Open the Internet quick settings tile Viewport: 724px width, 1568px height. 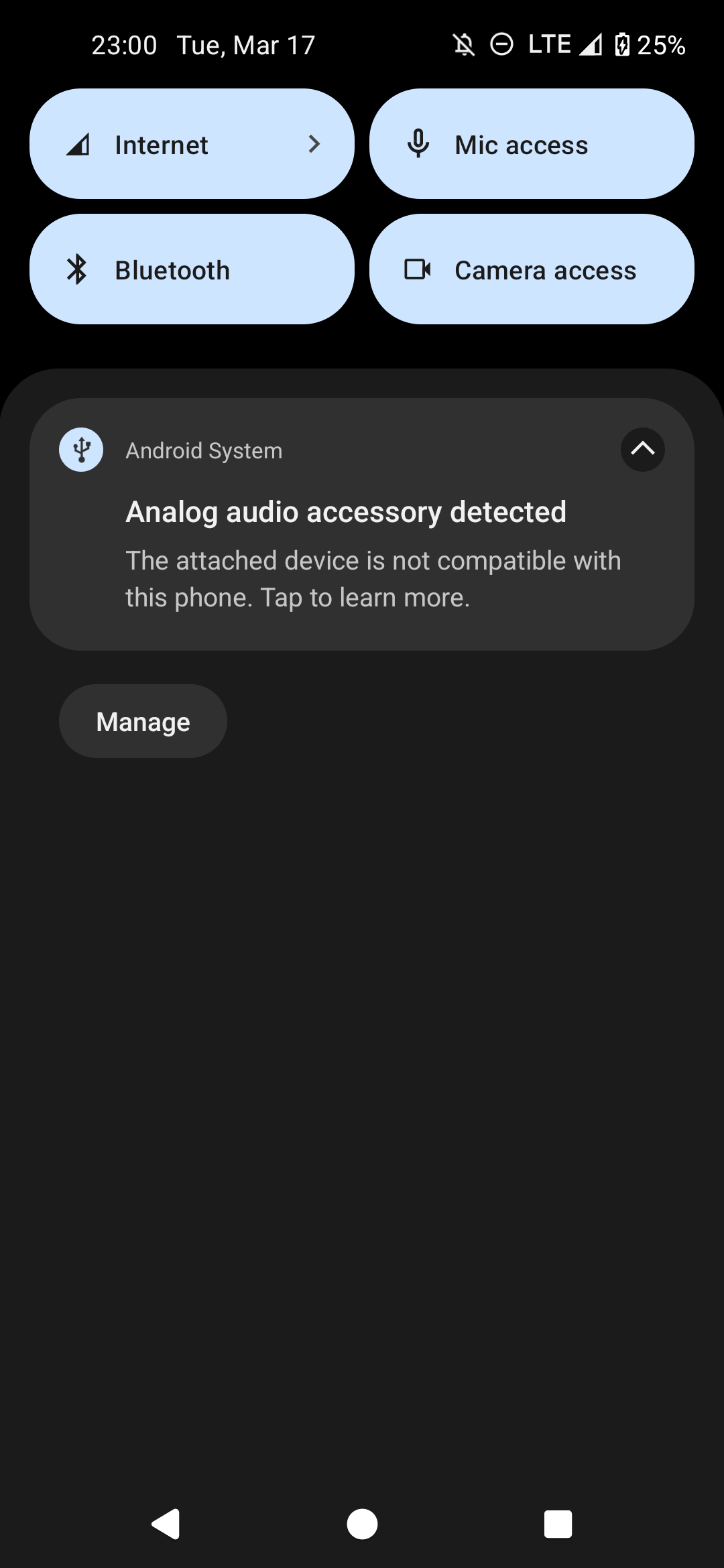(192, 144)
